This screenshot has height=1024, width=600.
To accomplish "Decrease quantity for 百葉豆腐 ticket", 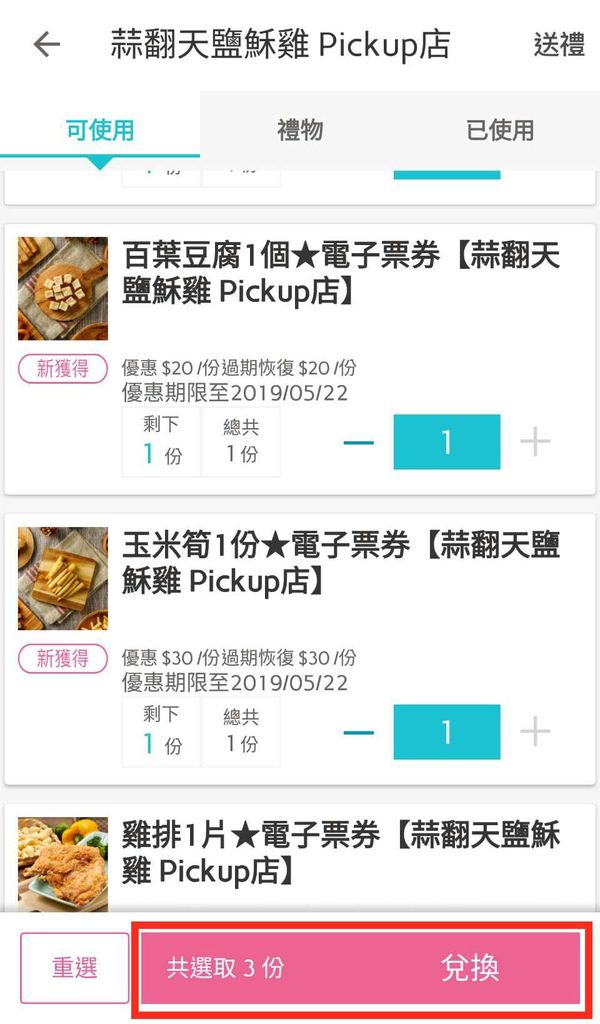I will pyautogui.click(x=358, y=442).
